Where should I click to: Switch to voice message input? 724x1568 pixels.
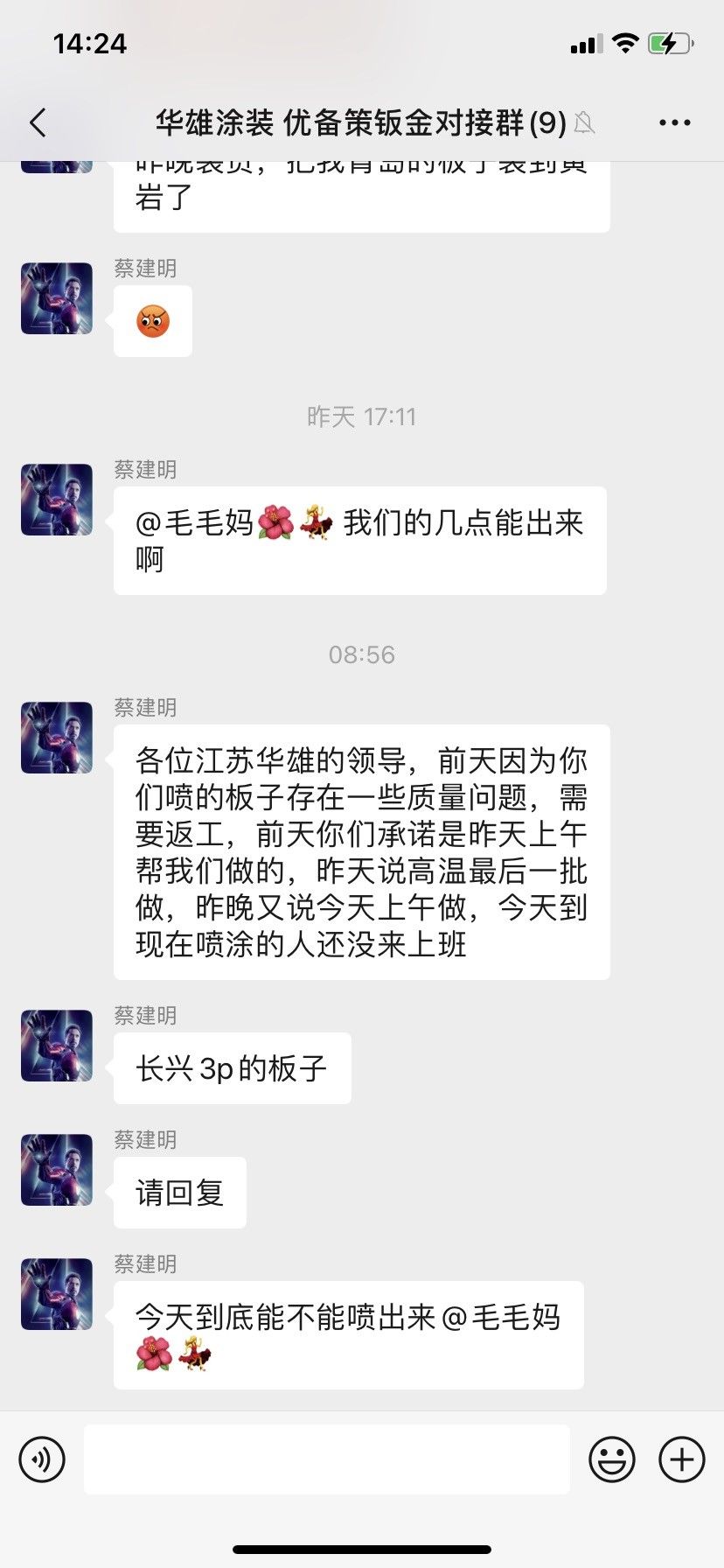tap(42, 1459)
